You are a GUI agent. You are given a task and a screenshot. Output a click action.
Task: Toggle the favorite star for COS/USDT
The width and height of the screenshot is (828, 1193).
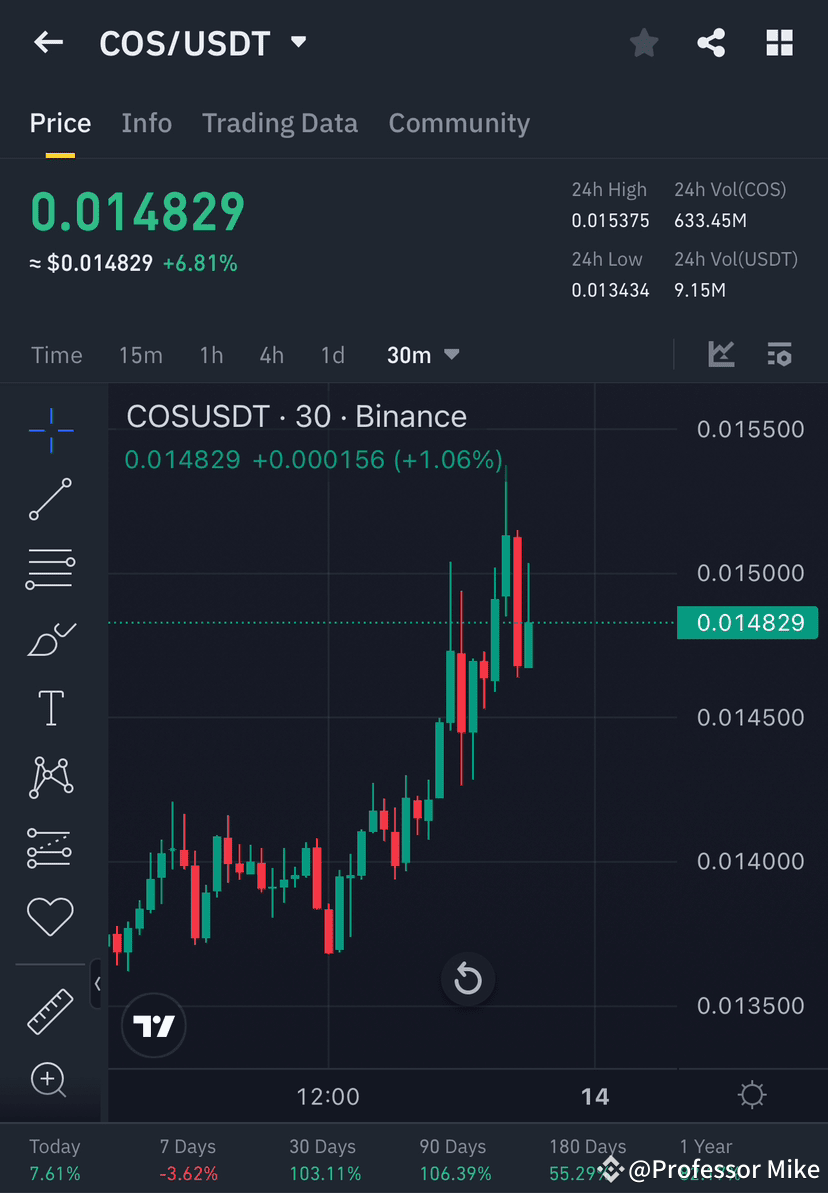tap(643, 42)
